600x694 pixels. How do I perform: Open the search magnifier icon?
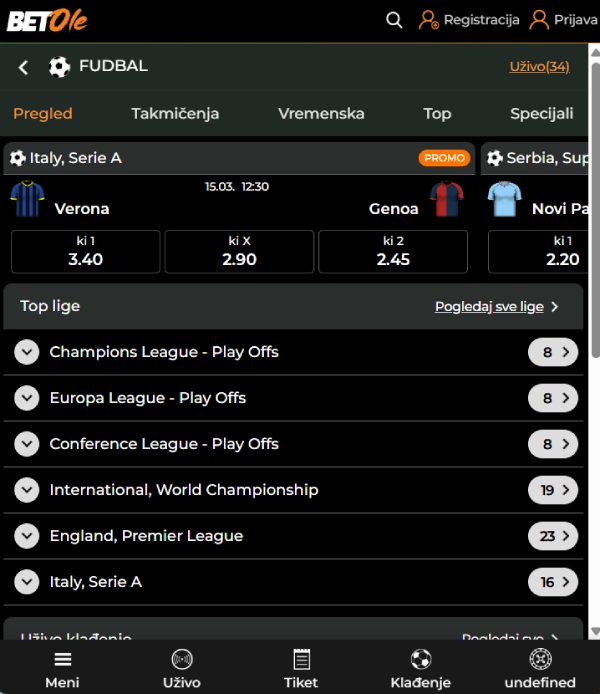[x=394, y=20]
